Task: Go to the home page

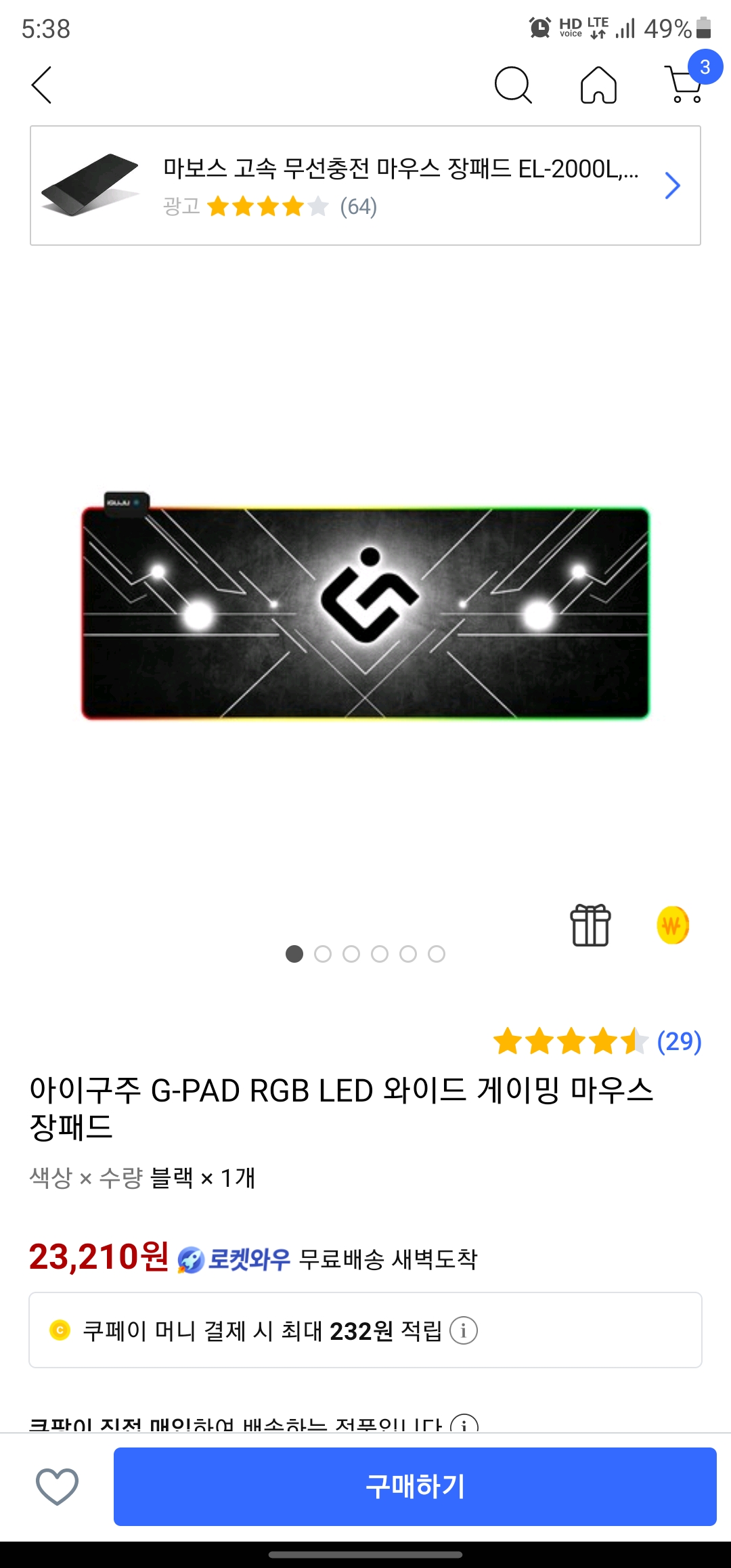Action: (x=598, y=85)
